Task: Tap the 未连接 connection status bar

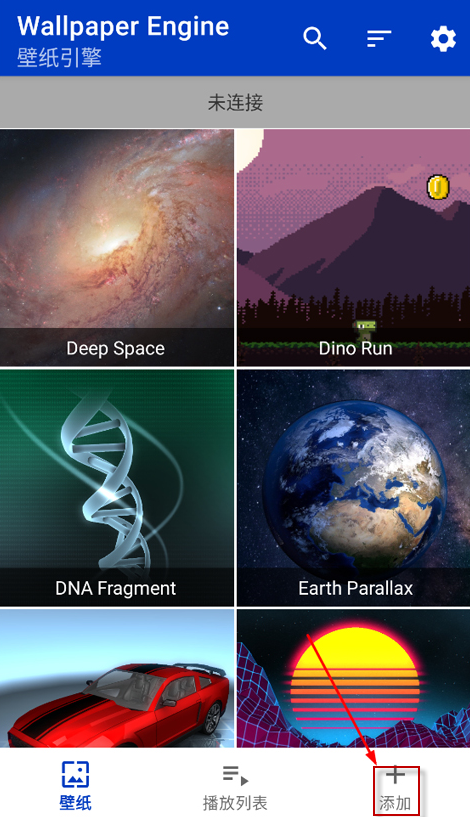Action: click(235, 102)
